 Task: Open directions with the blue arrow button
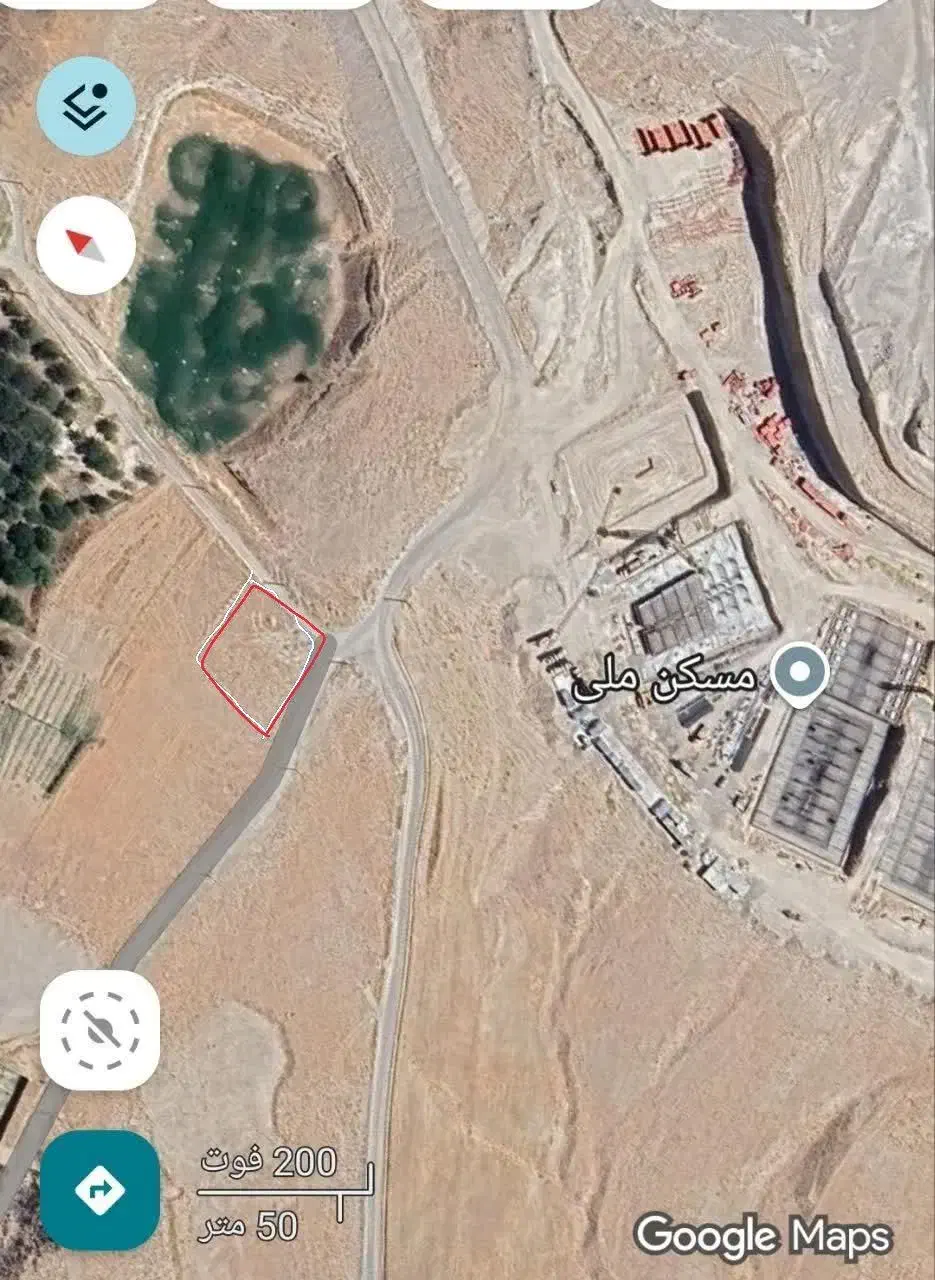click(99, 1190)
